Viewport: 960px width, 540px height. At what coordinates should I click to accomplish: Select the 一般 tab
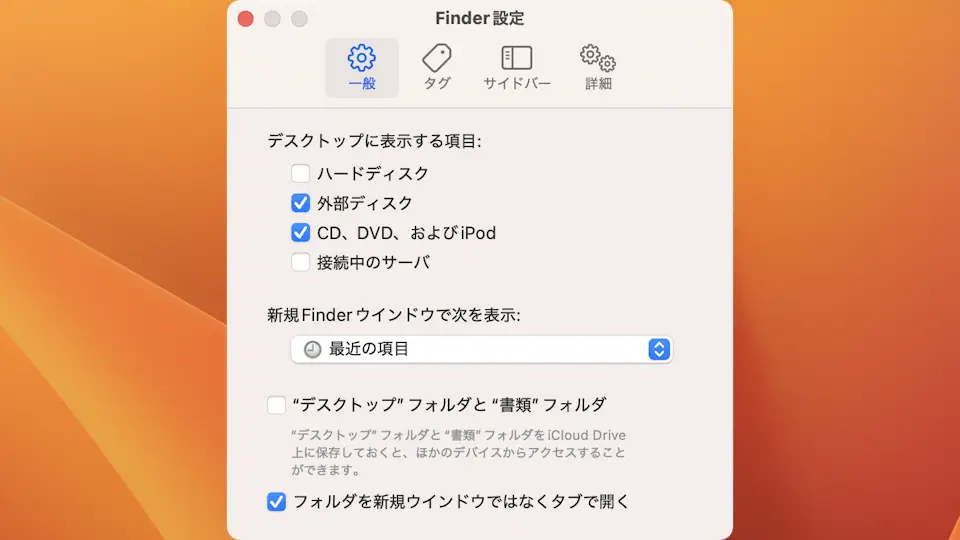tap(361, 67)
